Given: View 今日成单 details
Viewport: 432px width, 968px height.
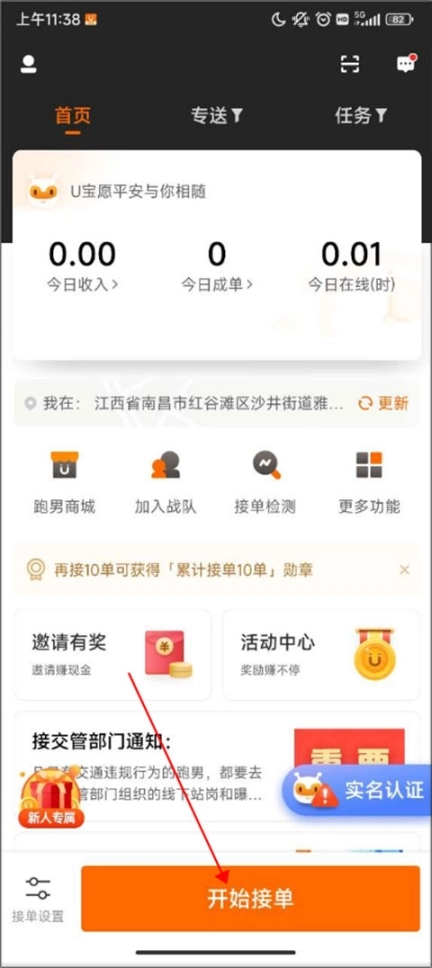Looking at the screenshot, I should point(217,285).
